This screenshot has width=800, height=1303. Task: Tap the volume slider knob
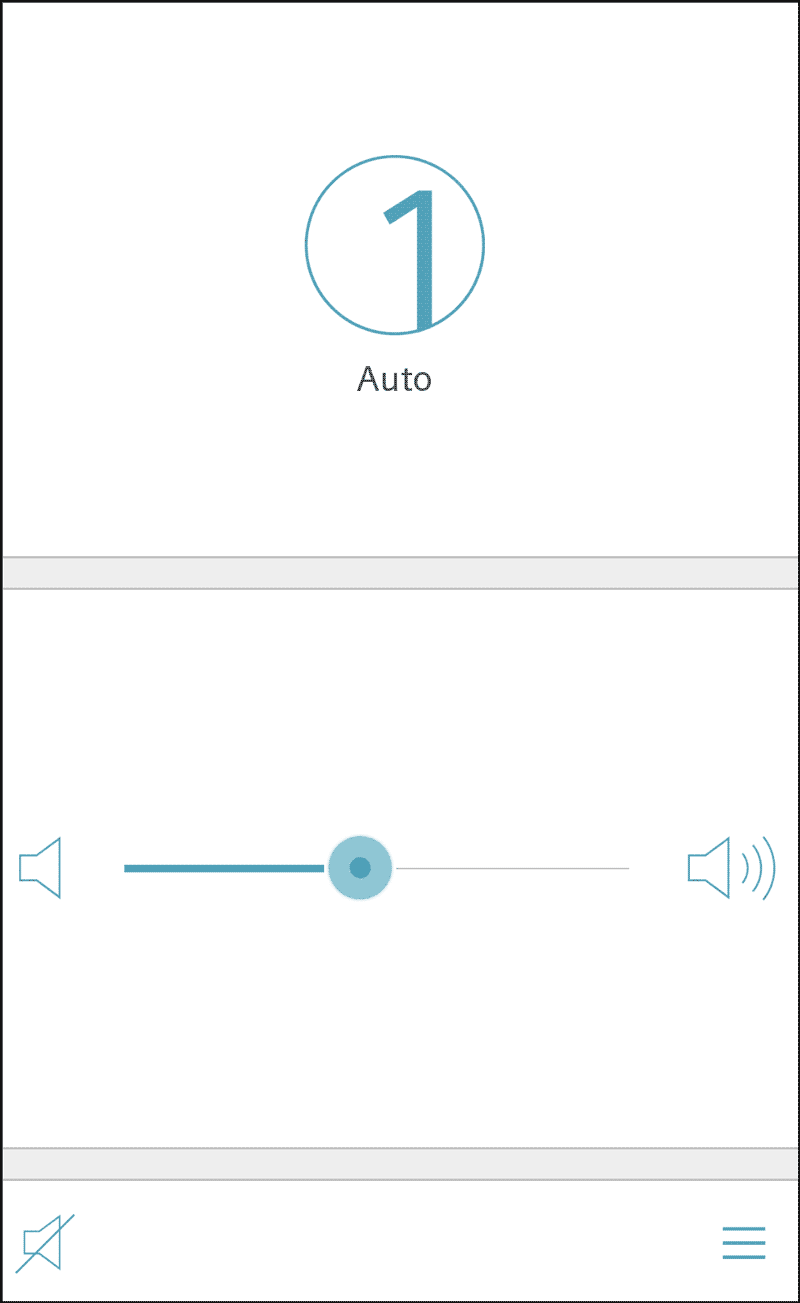(x=360, y=867)
